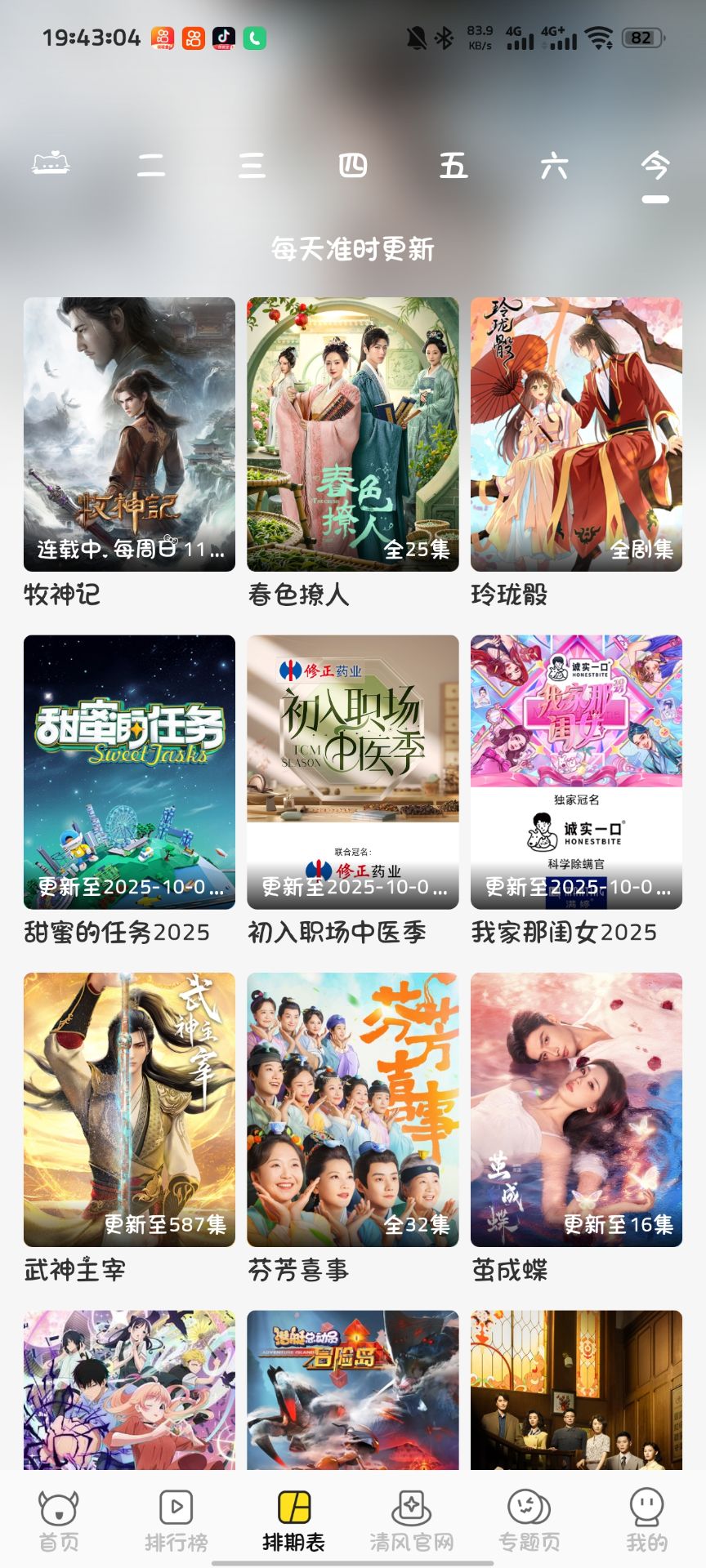This screenshot has height=1568, width=706.
Task: Switch to the 四 weekday tab
Action: click(353, 167)
